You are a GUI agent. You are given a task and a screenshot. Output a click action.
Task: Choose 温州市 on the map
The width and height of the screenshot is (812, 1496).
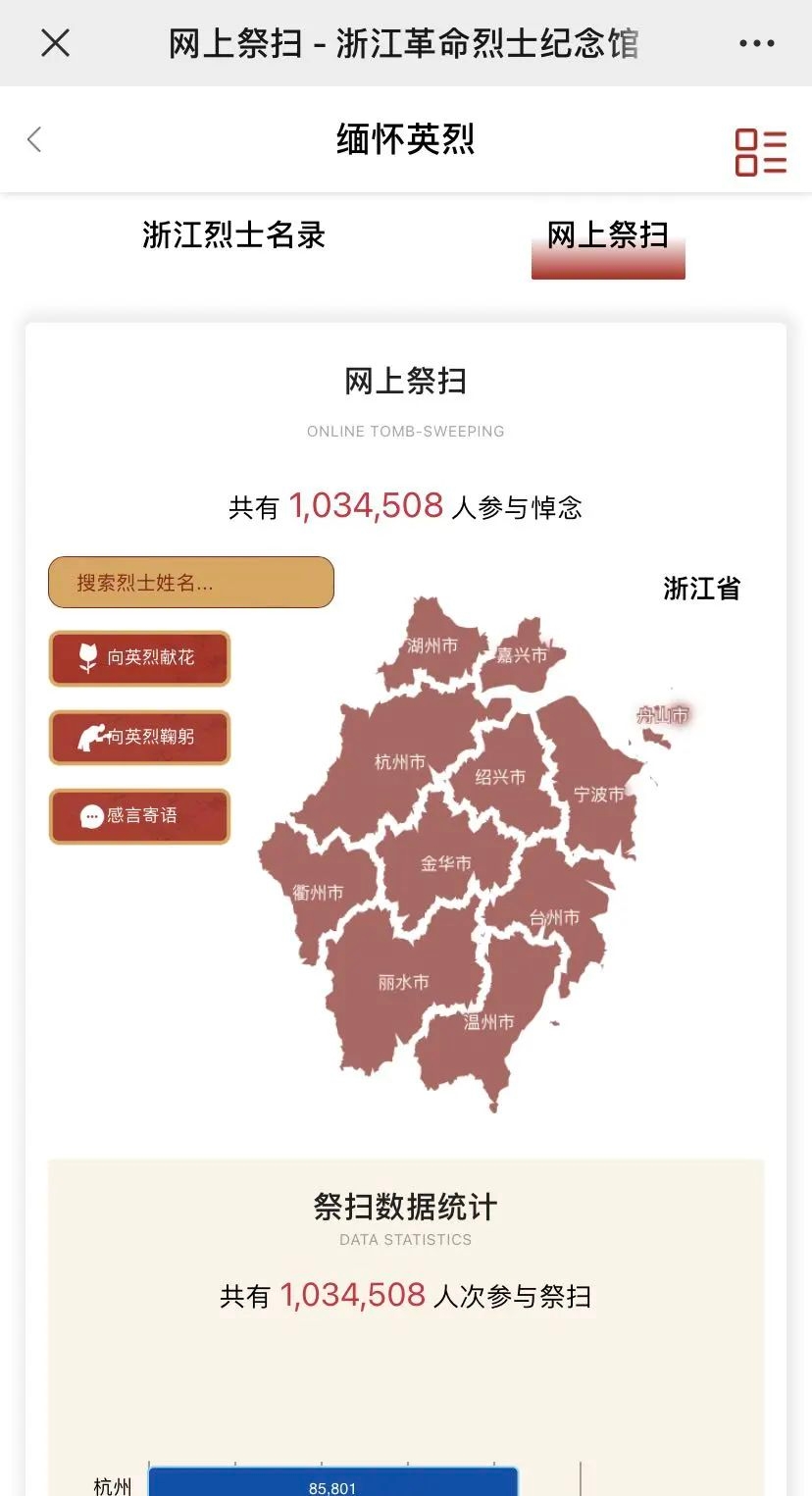[488, 1022]
